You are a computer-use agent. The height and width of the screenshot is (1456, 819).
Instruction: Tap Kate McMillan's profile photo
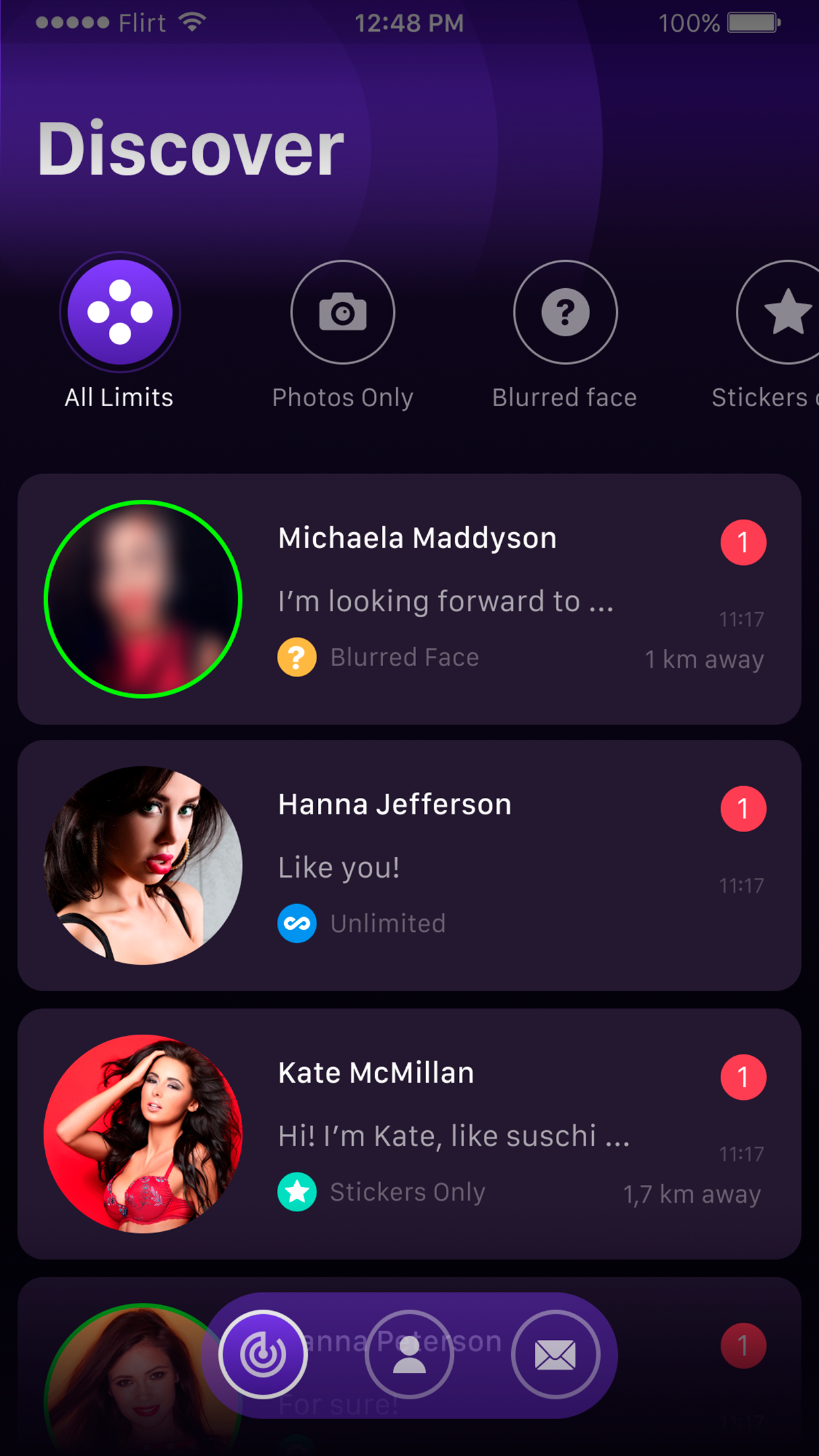143,1134
